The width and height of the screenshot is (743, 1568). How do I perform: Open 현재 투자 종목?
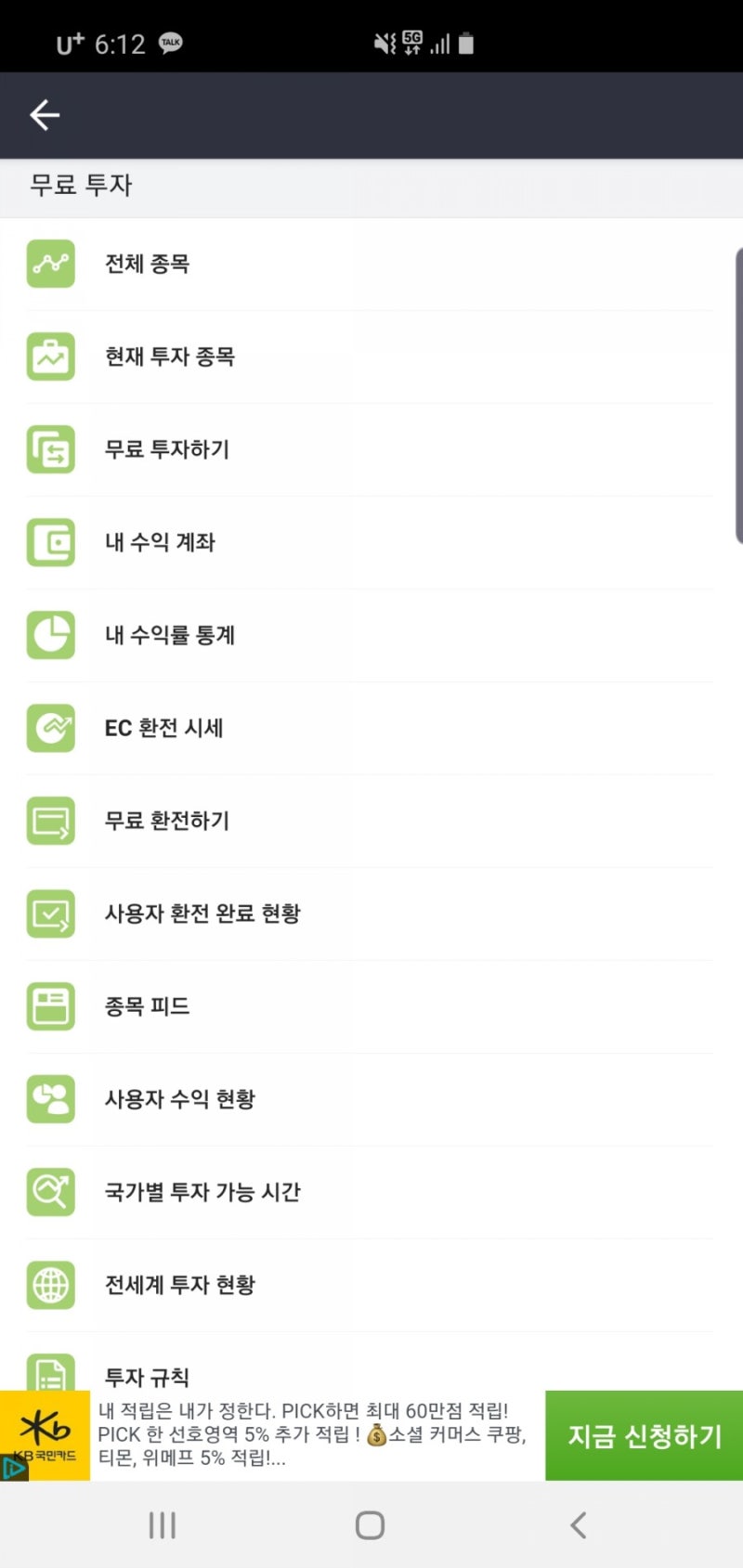170,356
